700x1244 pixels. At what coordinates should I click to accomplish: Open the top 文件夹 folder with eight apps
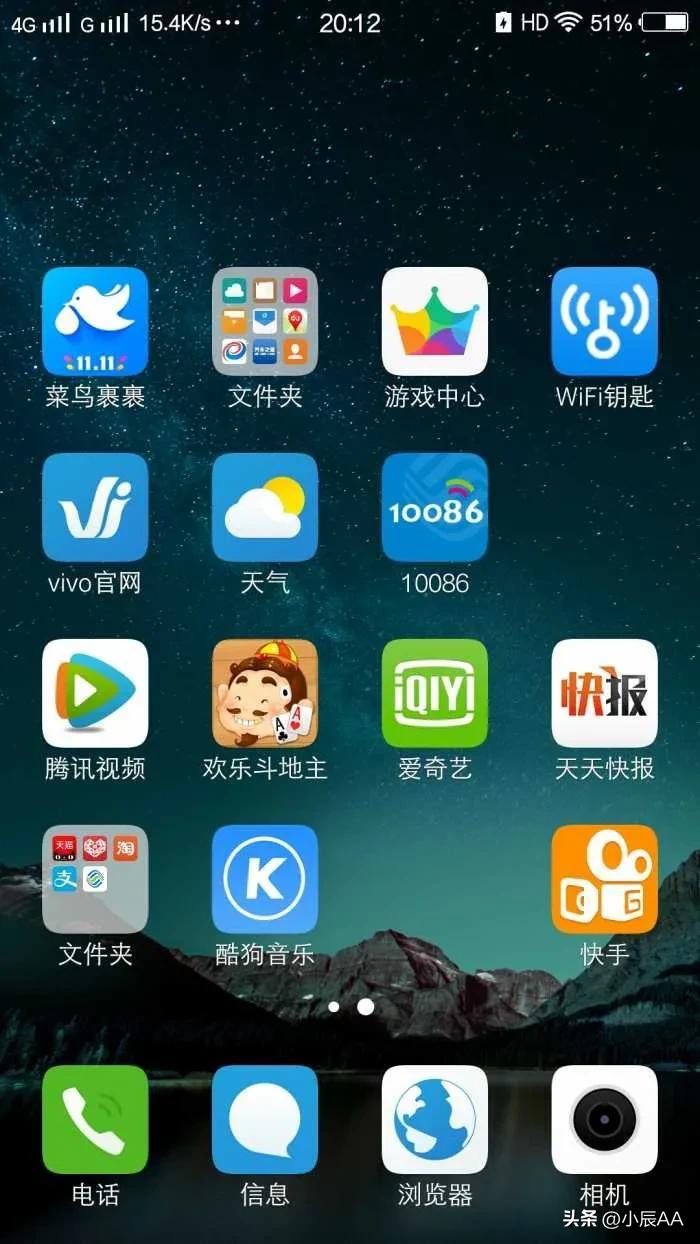[x=265, y=321]
